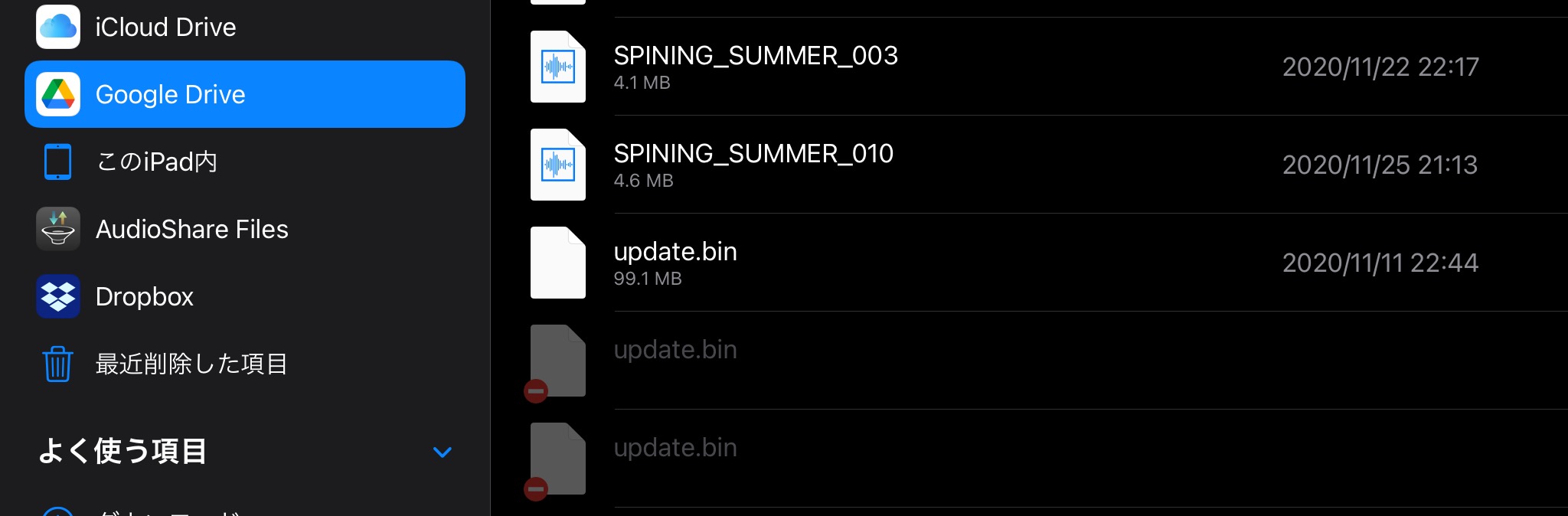Open AudioShare Files location
Screen dimensions: 1568x516
click(x=191, y=229)
